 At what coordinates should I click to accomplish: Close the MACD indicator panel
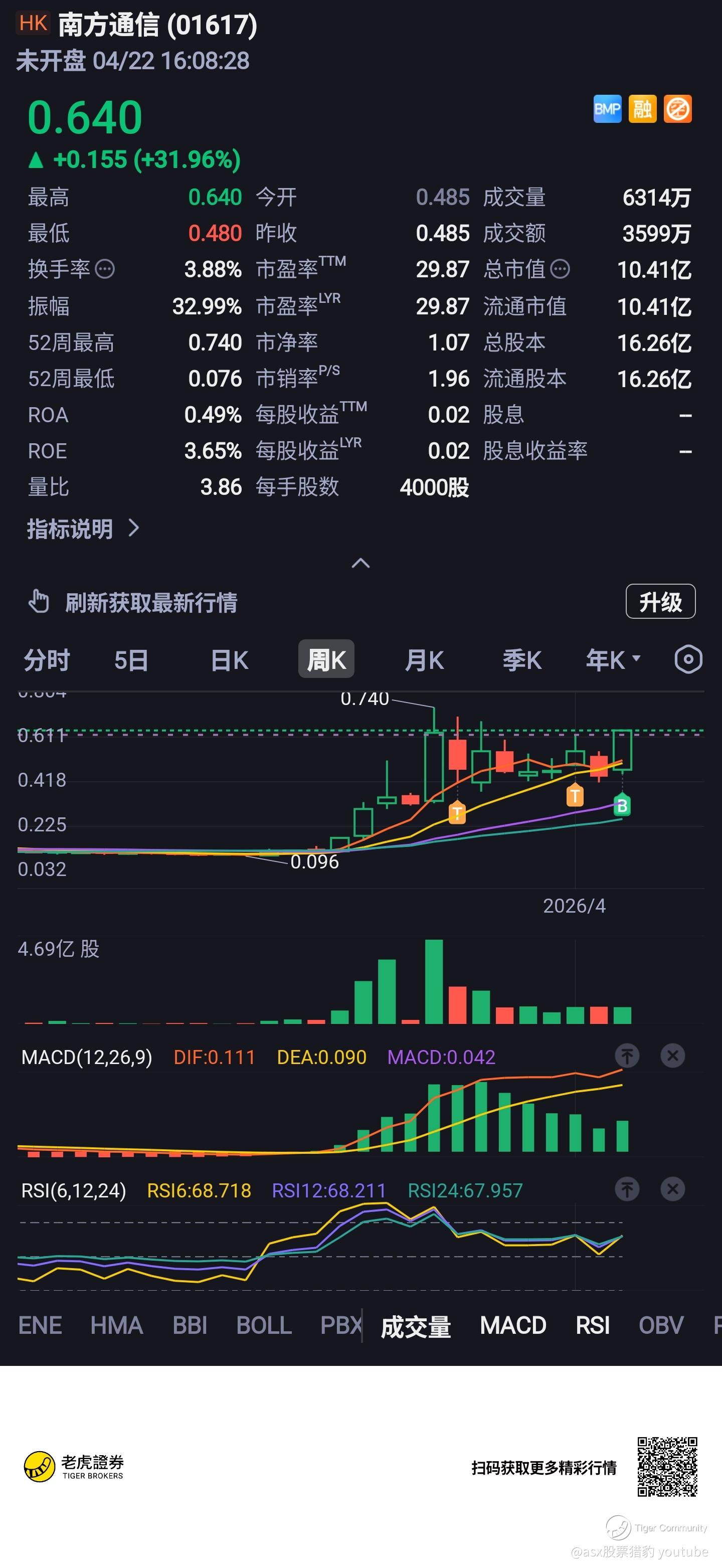[673, 1056]
